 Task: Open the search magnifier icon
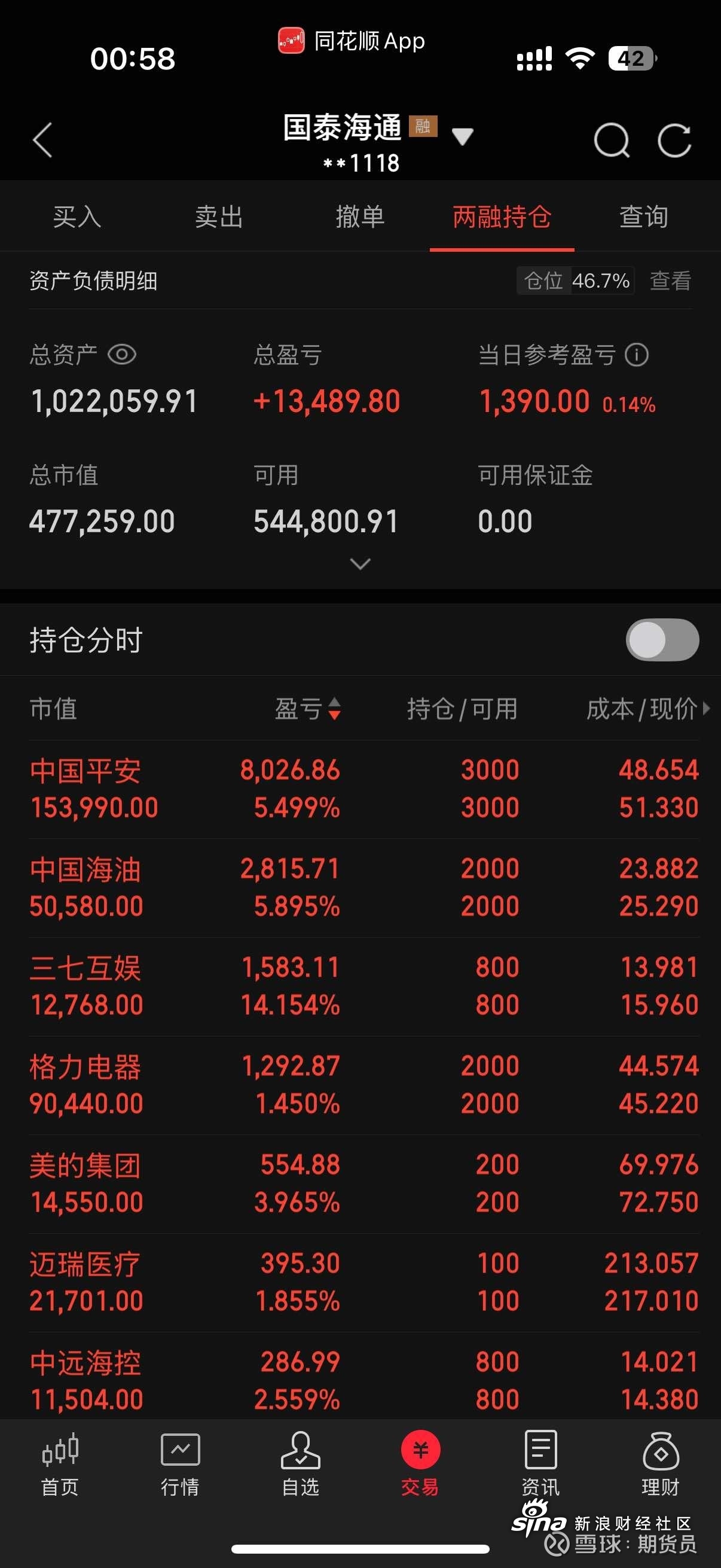tap(611, 141)
